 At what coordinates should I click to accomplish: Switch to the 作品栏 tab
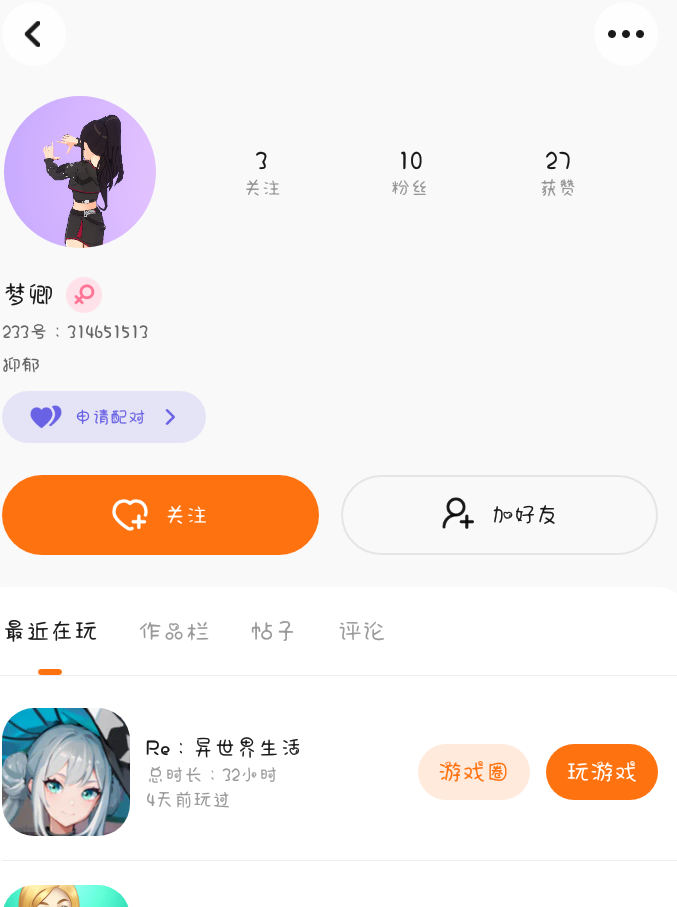click(x=174, y=632)
